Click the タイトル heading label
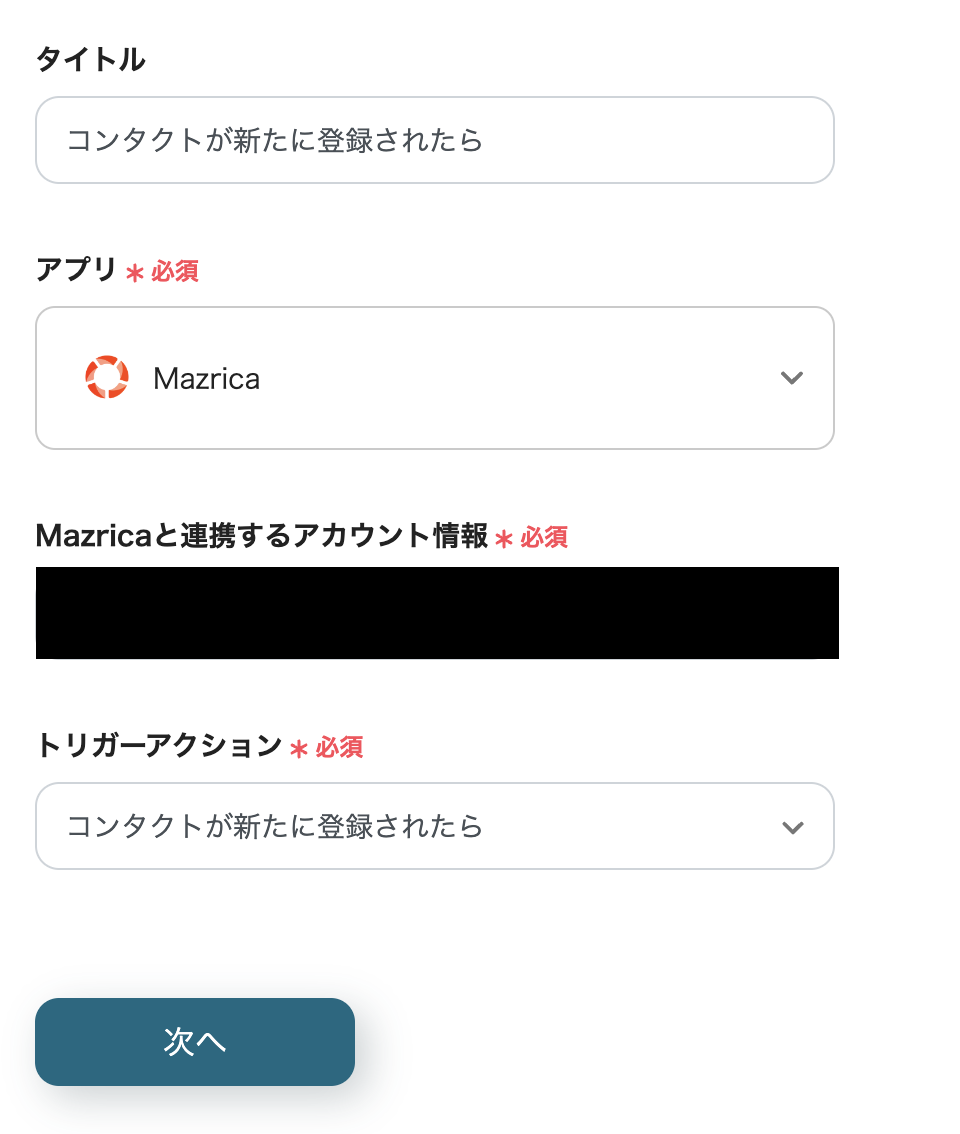 pyautogui.click(x=90, y=60)
